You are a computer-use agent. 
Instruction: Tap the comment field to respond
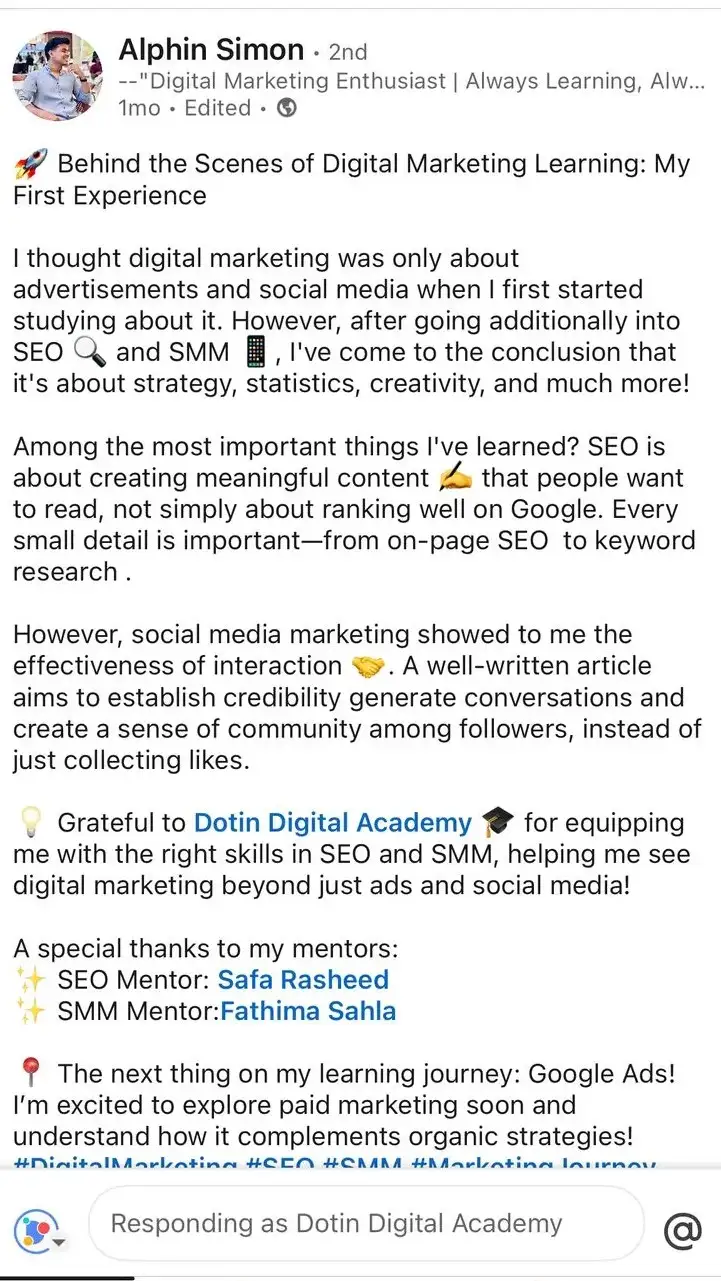(x=365, y=1223)
